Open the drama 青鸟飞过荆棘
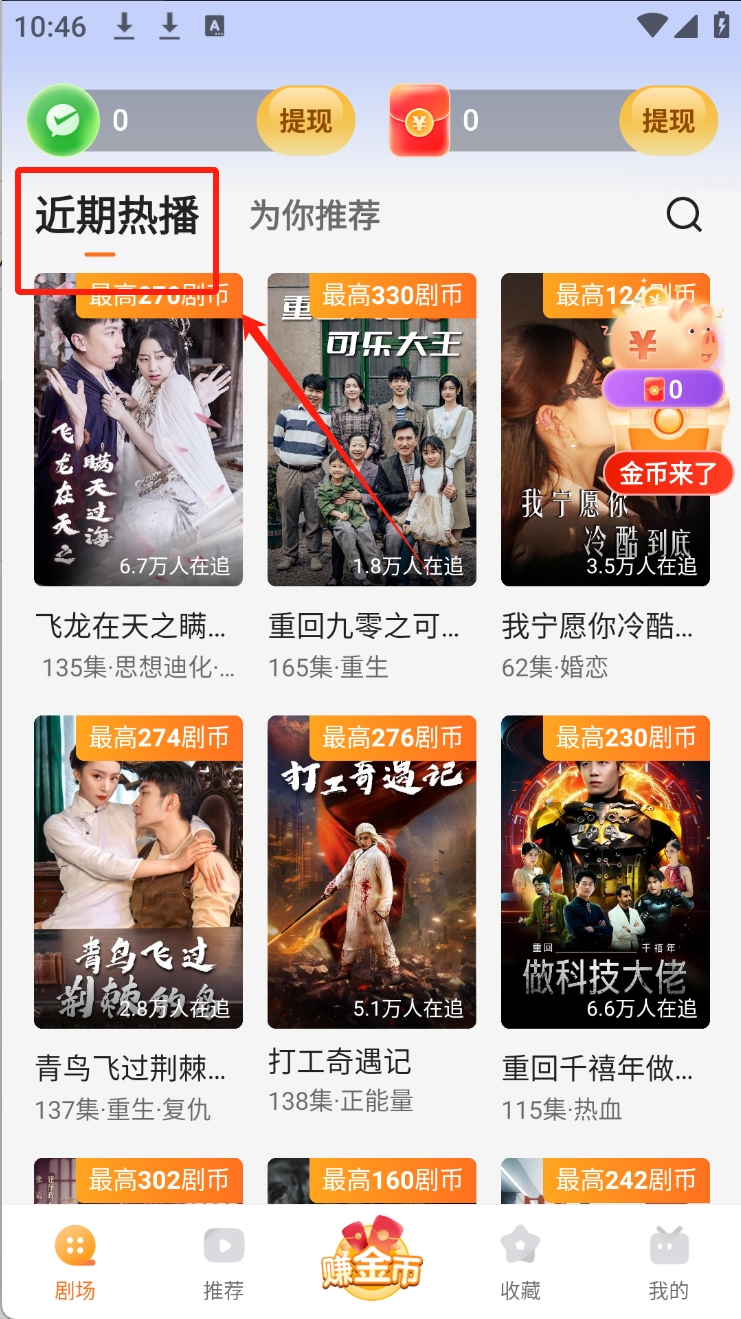The height and width of the screenshot is (1319, 741). pyautogui.click(x=138, y=872)
